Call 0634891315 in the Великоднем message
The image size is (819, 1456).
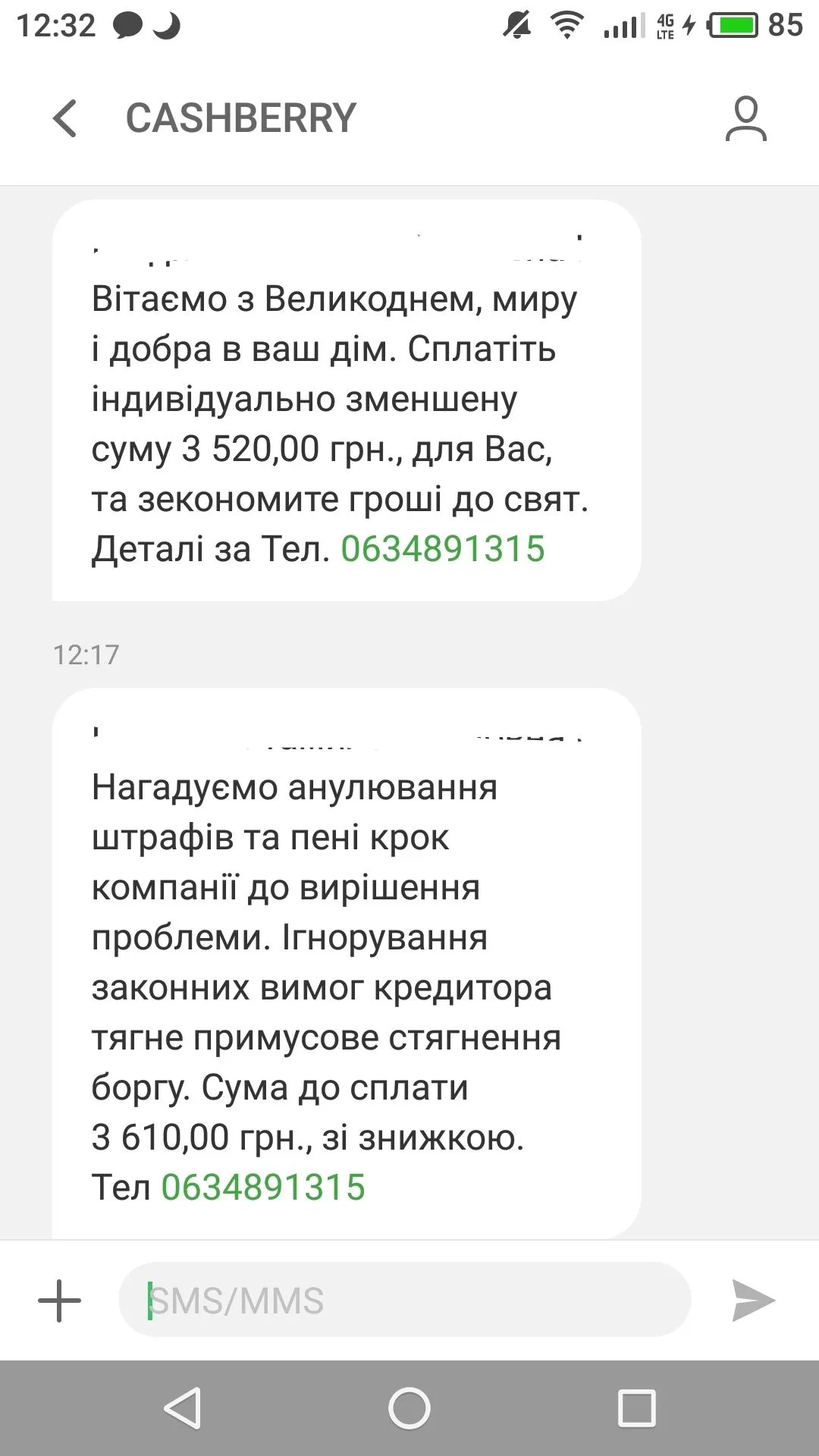442,549
